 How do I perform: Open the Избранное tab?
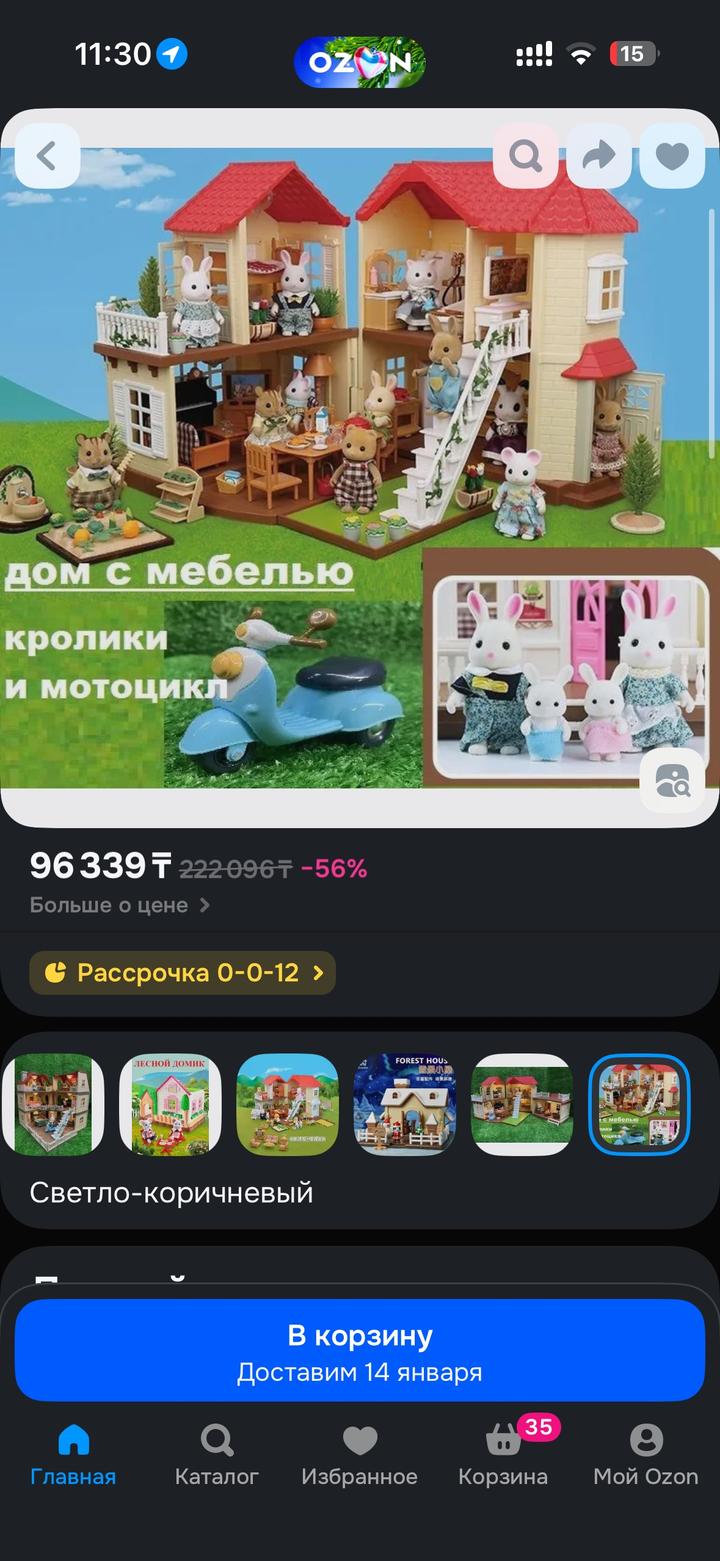(x=359, y=1455)
